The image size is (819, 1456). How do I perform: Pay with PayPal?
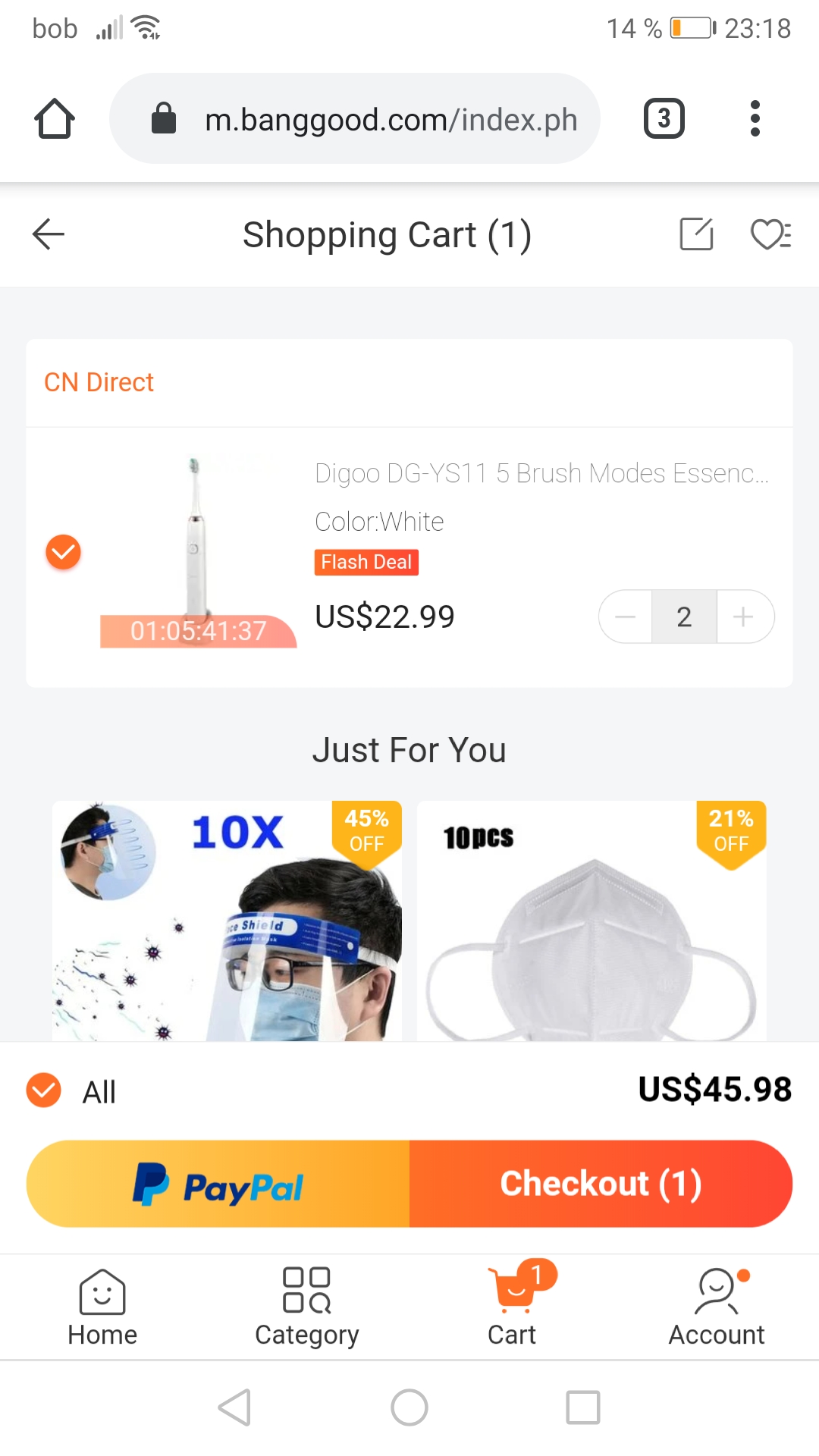click(x=218, y=1184)
